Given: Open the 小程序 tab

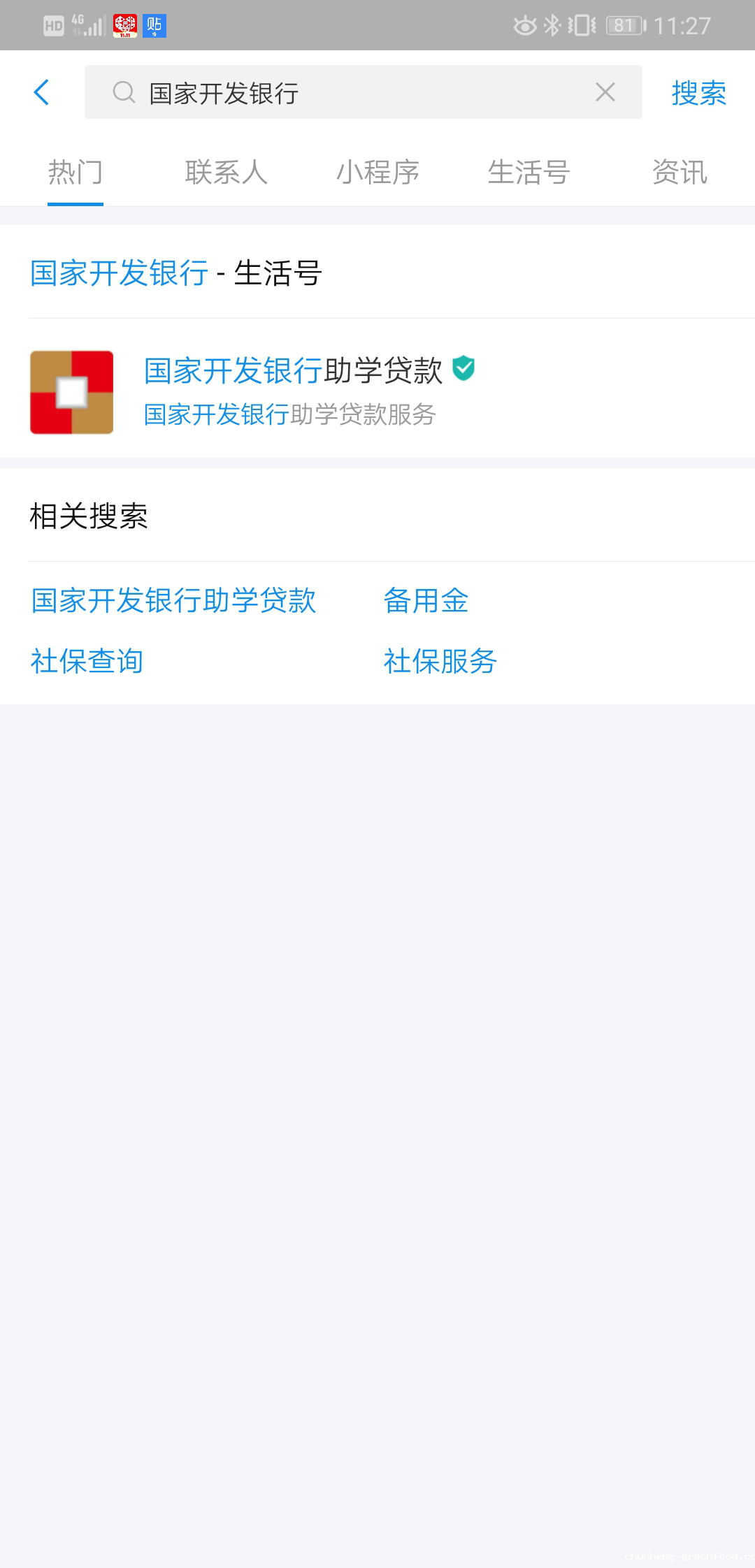Looking at the screenshot, I should click(x=377, y=173).
